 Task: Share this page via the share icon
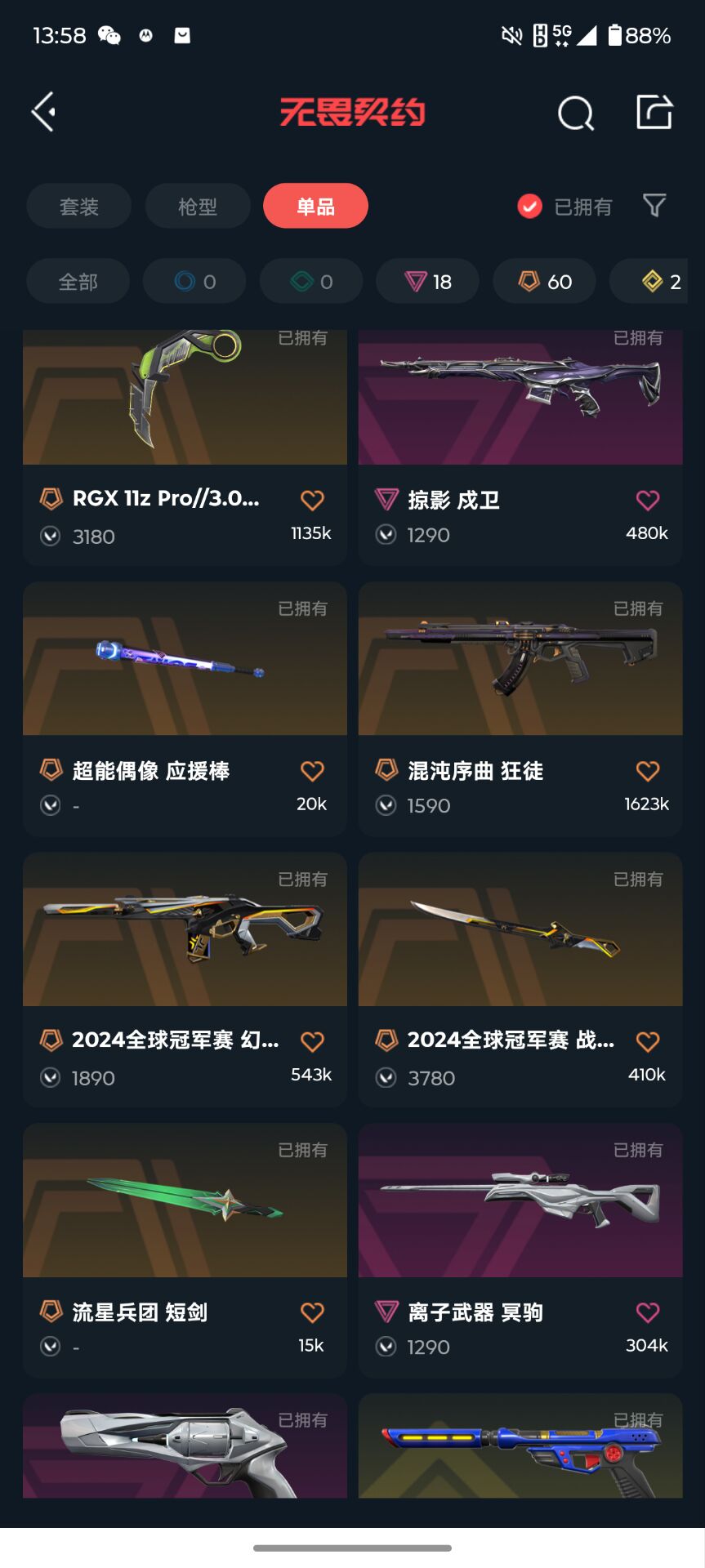coord(654,112)
